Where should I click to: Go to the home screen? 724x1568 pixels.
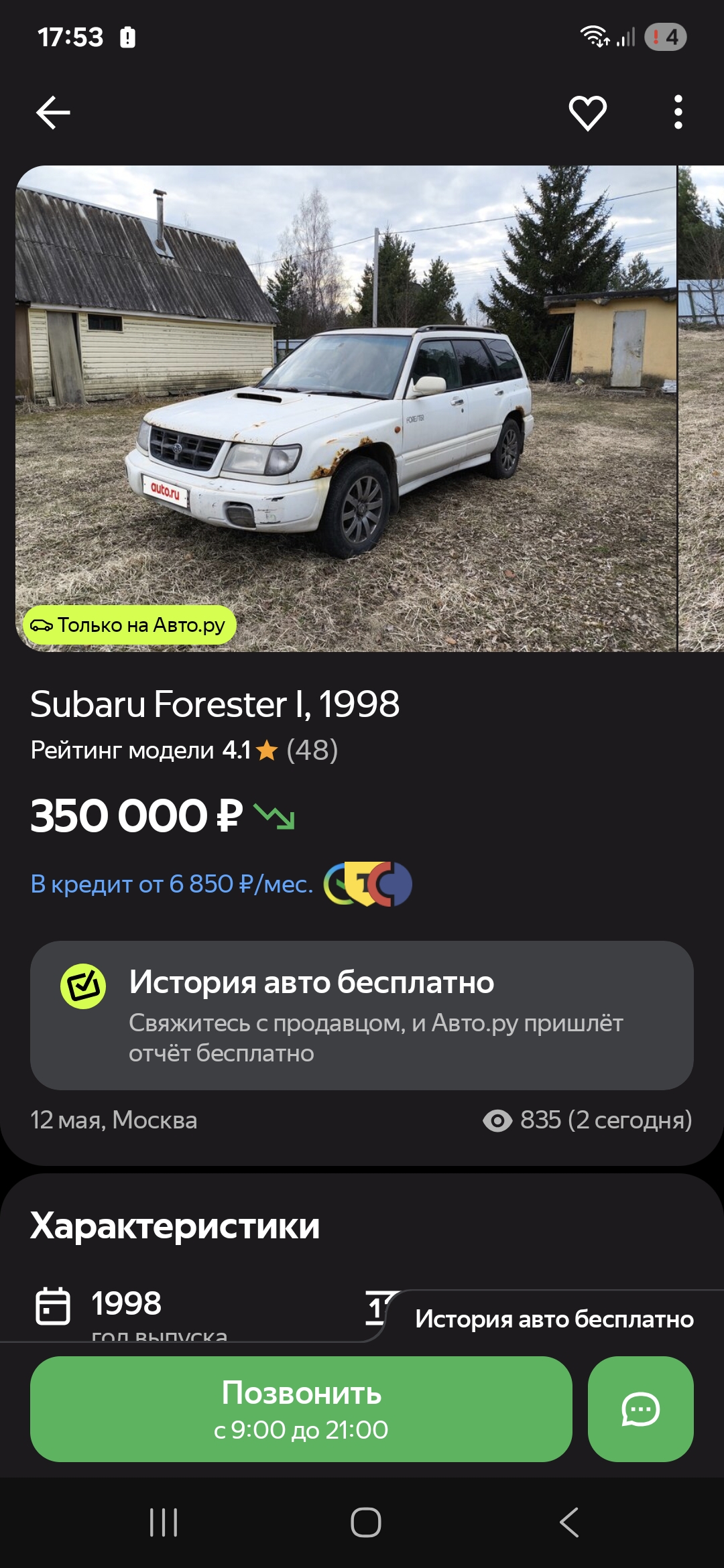(x=366, y=1522)
